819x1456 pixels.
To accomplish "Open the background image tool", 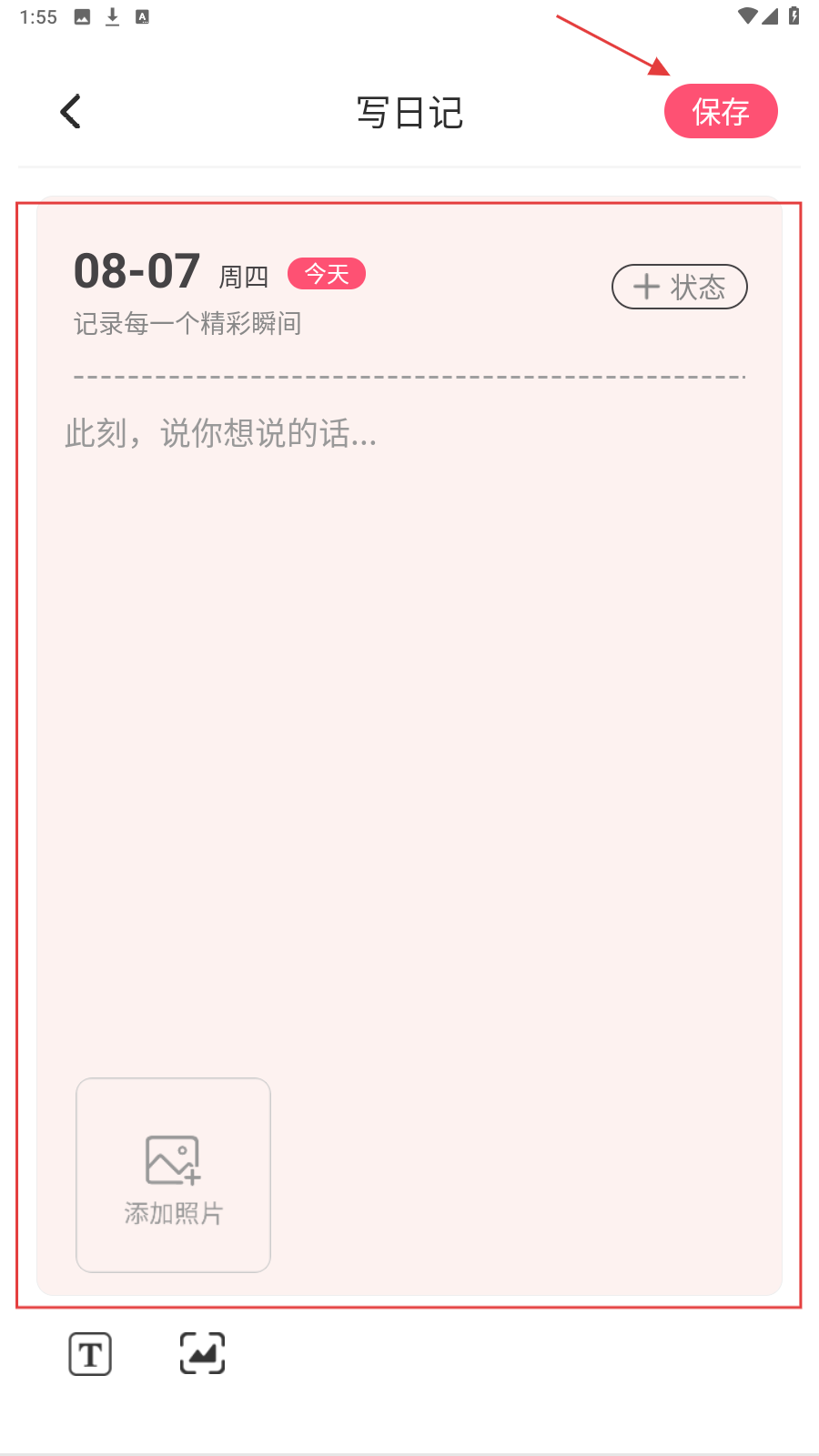I will point(202,1354).
